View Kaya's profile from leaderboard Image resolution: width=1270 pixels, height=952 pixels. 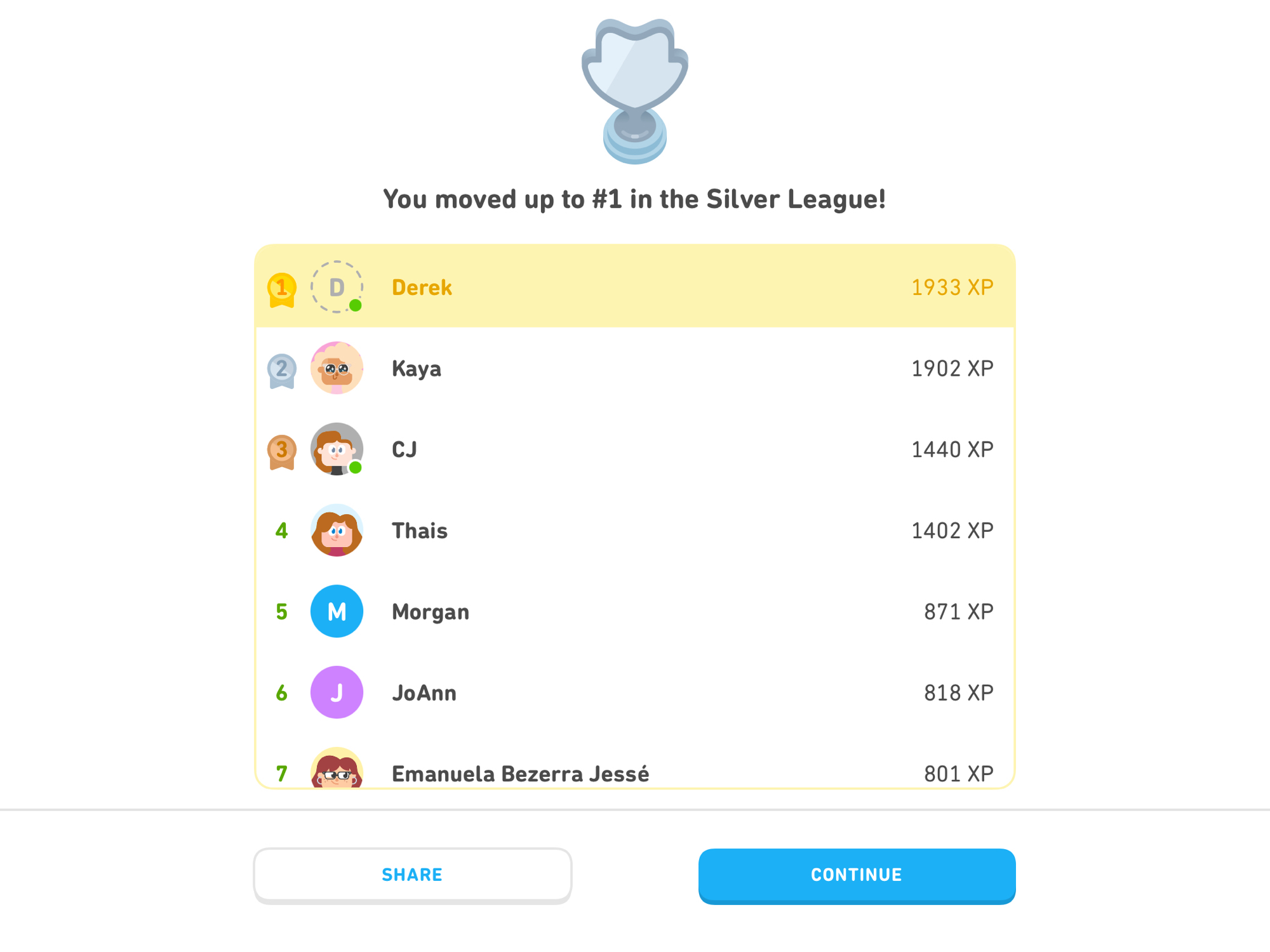[x=634, y=368]
